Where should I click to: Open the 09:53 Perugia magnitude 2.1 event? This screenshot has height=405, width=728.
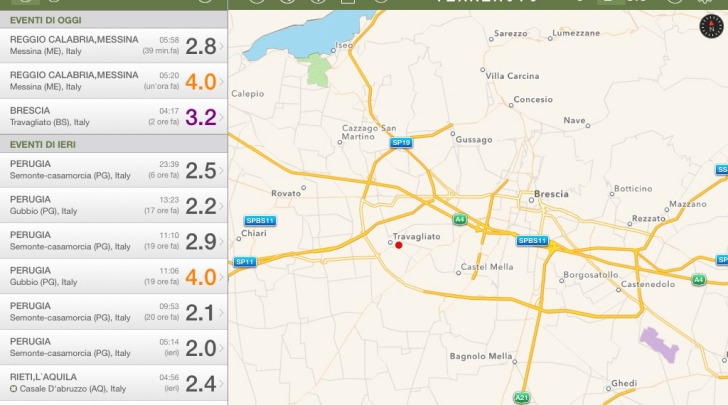[113, 312]
